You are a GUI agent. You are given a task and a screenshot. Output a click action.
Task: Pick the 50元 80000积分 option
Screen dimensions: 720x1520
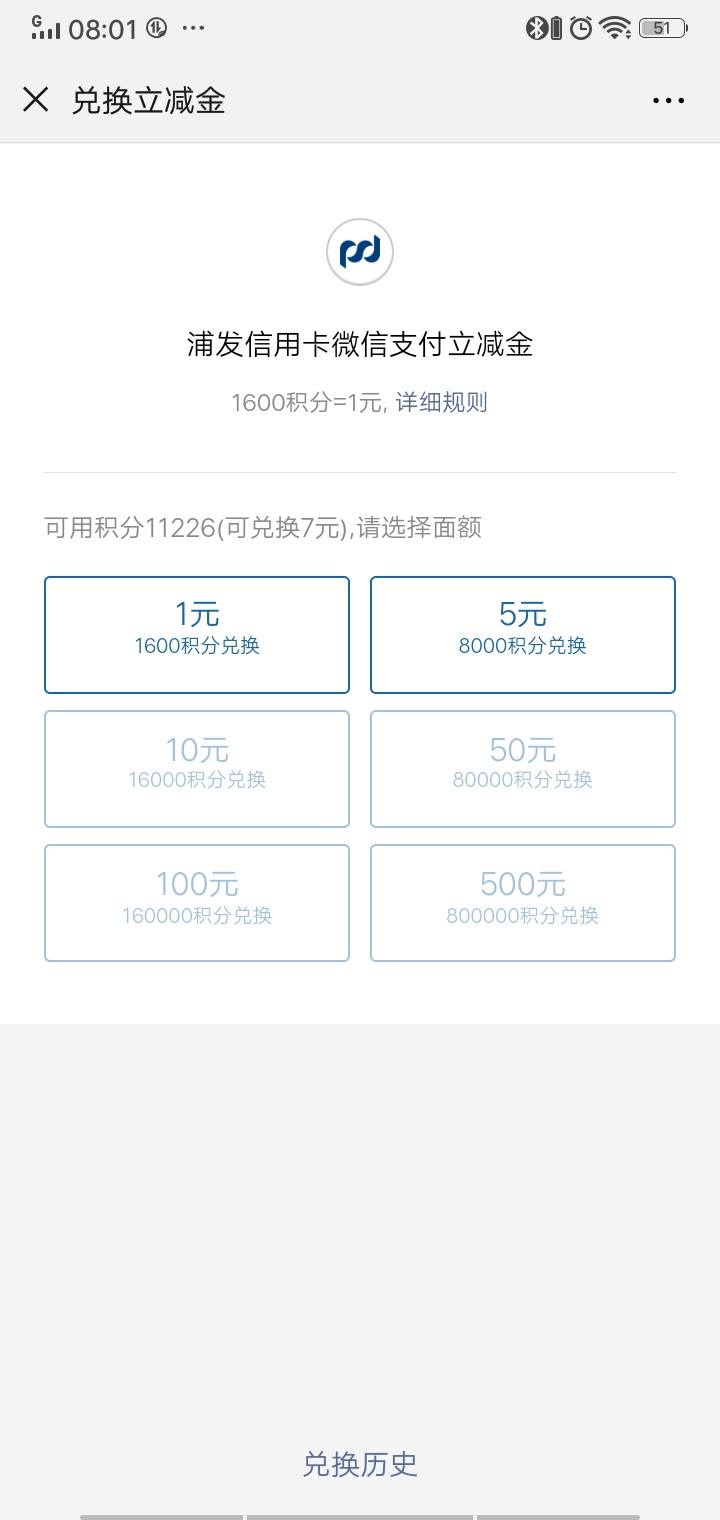(x=522, y=768)
